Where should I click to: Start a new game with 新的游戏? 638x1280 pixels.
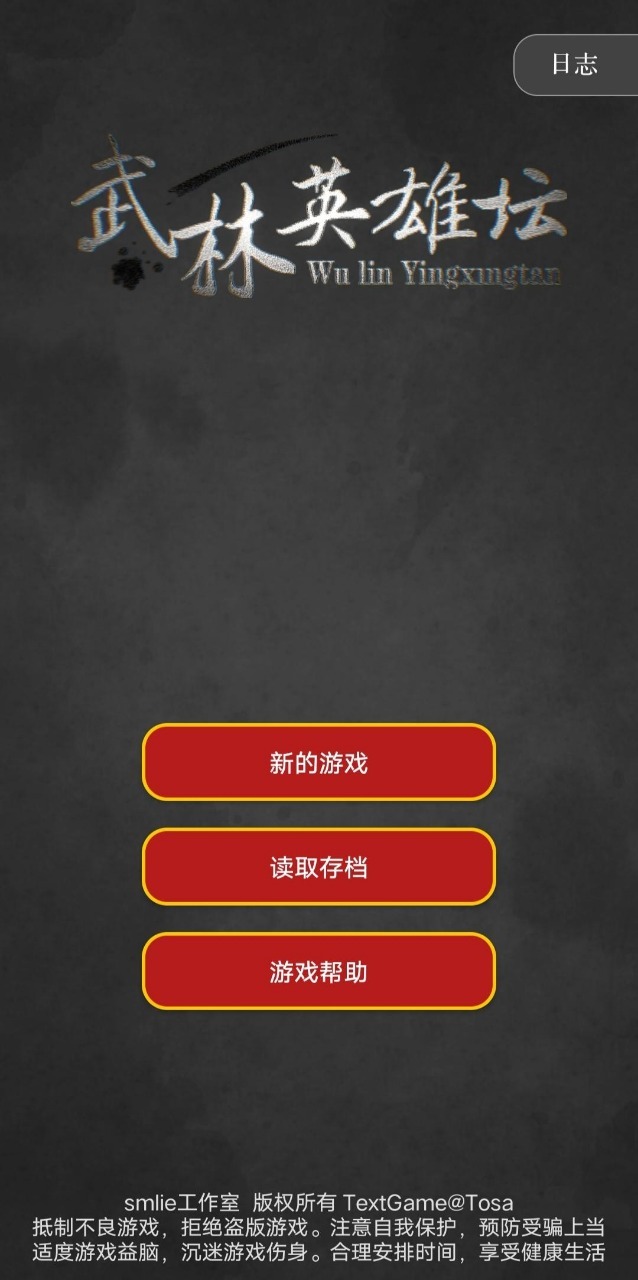(319, 763)
